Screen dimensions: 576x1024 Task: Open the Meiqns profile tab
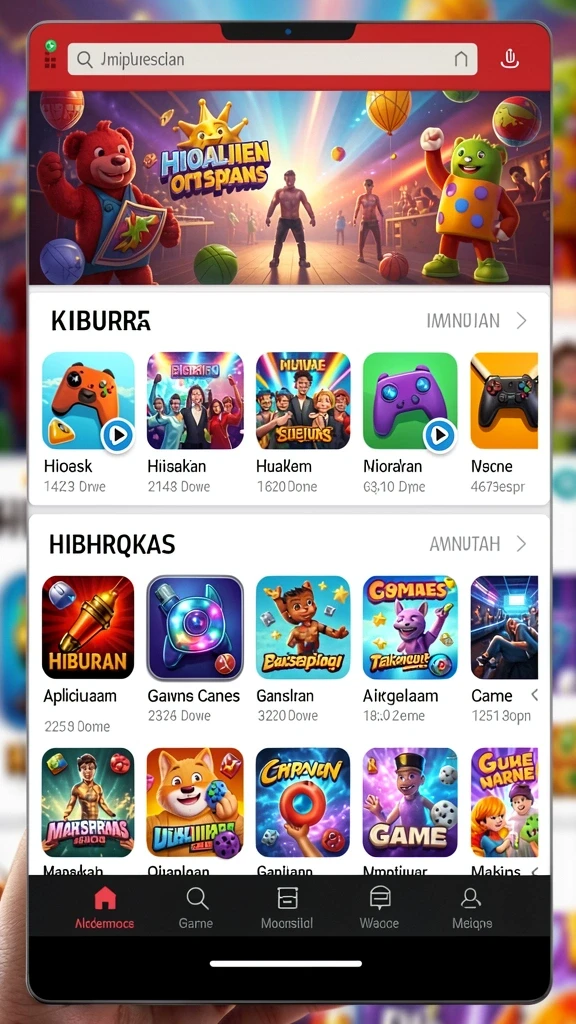(x=472, y=908)
